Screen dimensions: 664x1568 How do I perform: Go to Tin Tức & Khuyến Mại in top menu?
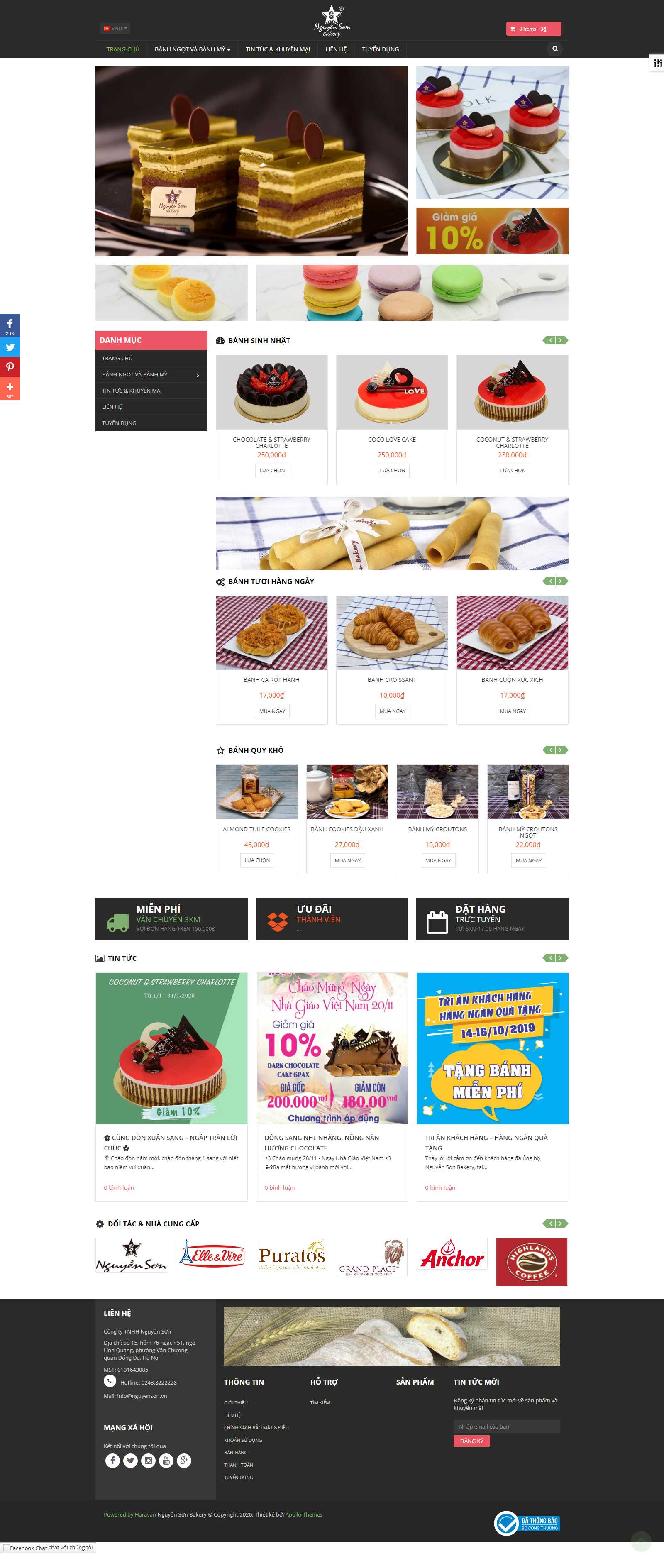point(278,49)
